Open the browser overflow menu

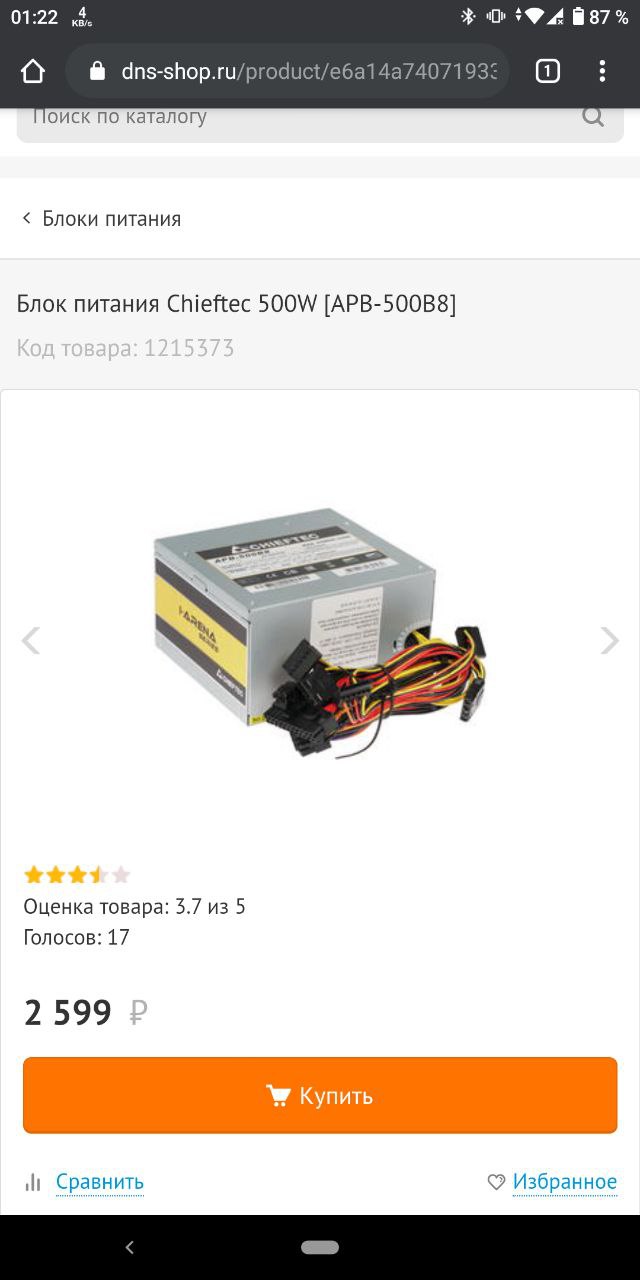(x=602, y=71)
